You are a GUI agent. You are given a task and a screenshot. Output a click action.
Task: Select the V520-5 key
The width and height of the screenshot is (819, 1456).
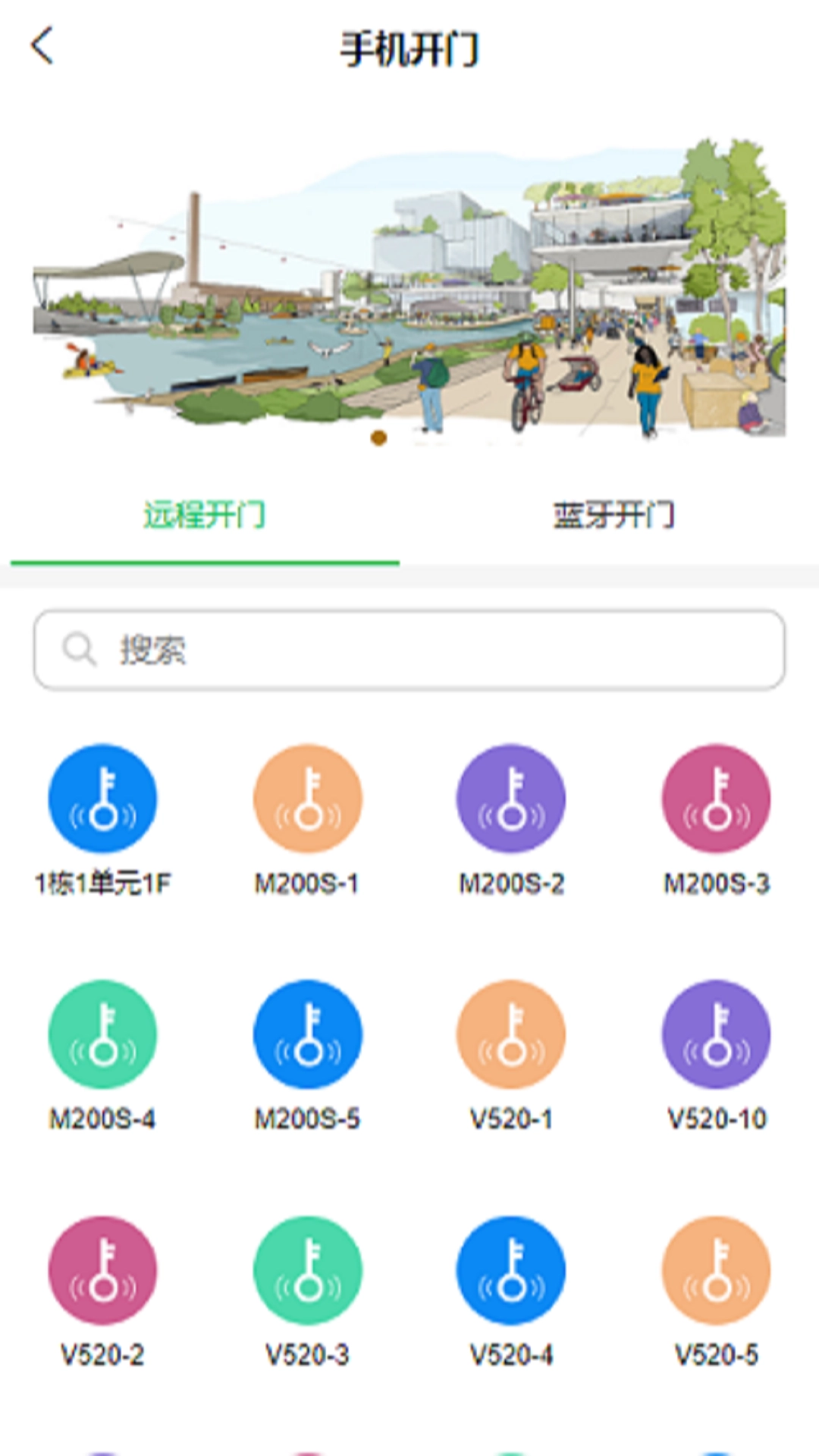point(716,1271)
